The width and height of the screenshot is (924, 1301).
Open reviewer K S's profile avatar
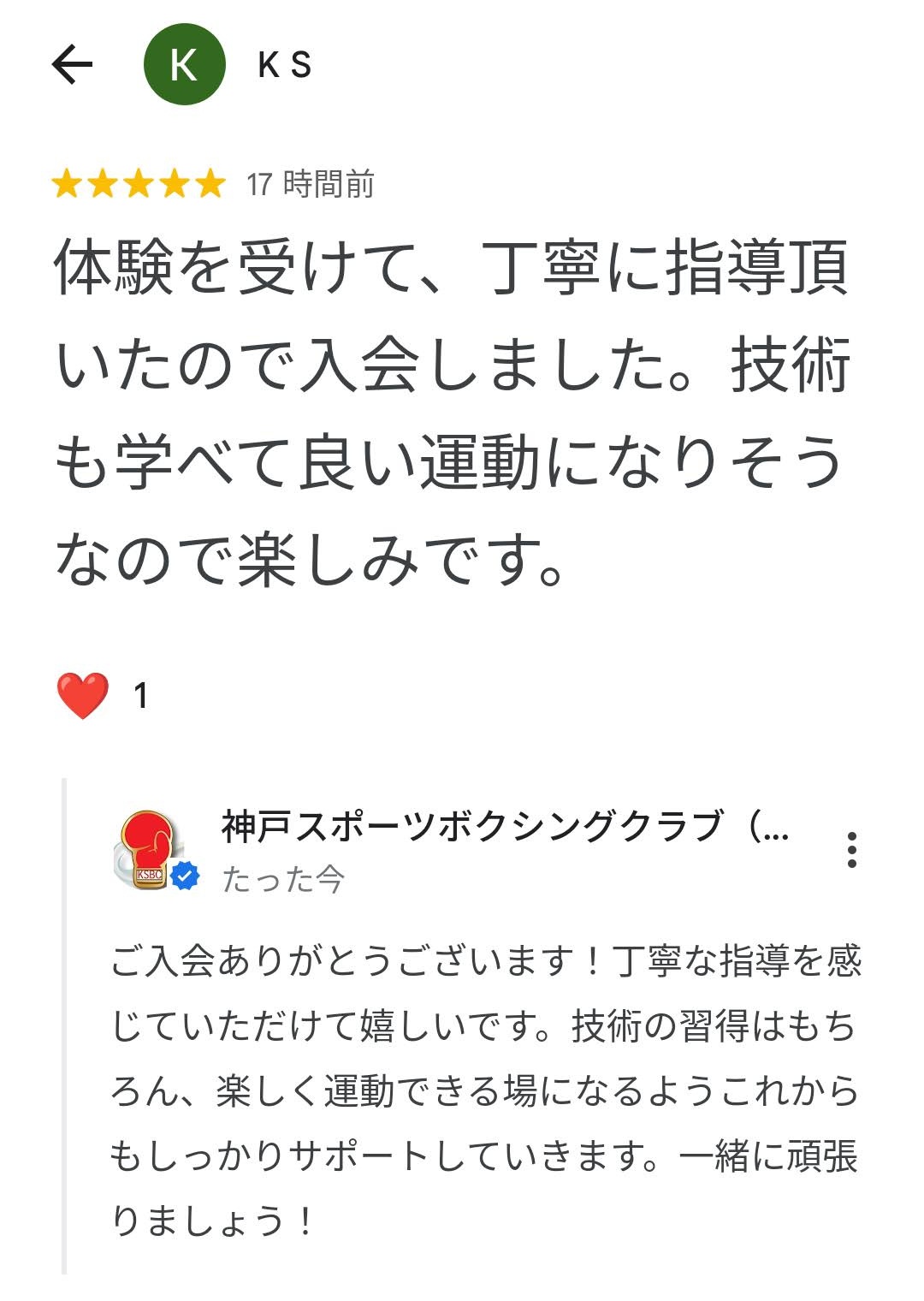click(182, 62)
